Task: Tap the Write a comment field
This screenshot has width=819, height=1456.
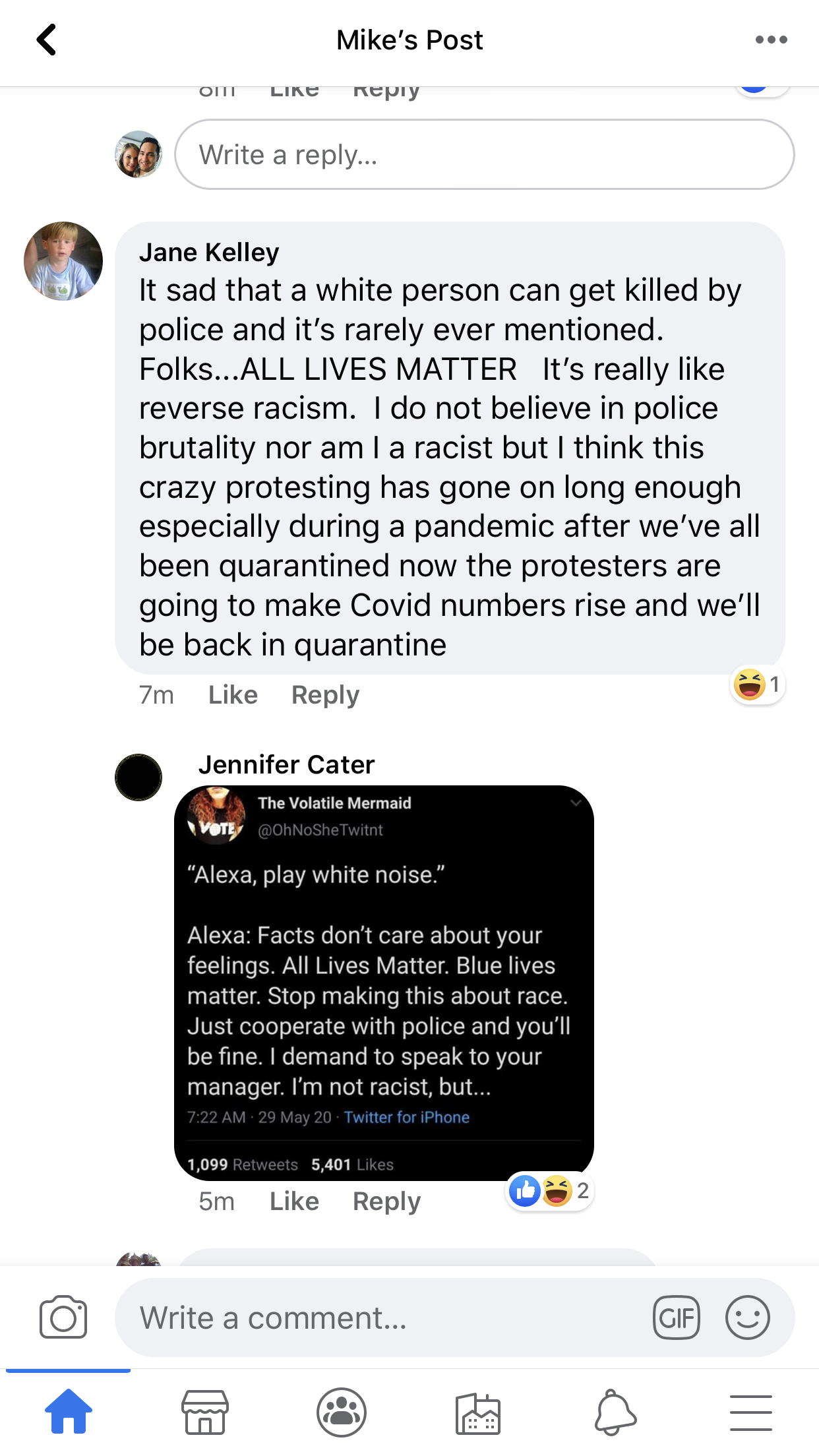Action: [x=382, y=1318]
